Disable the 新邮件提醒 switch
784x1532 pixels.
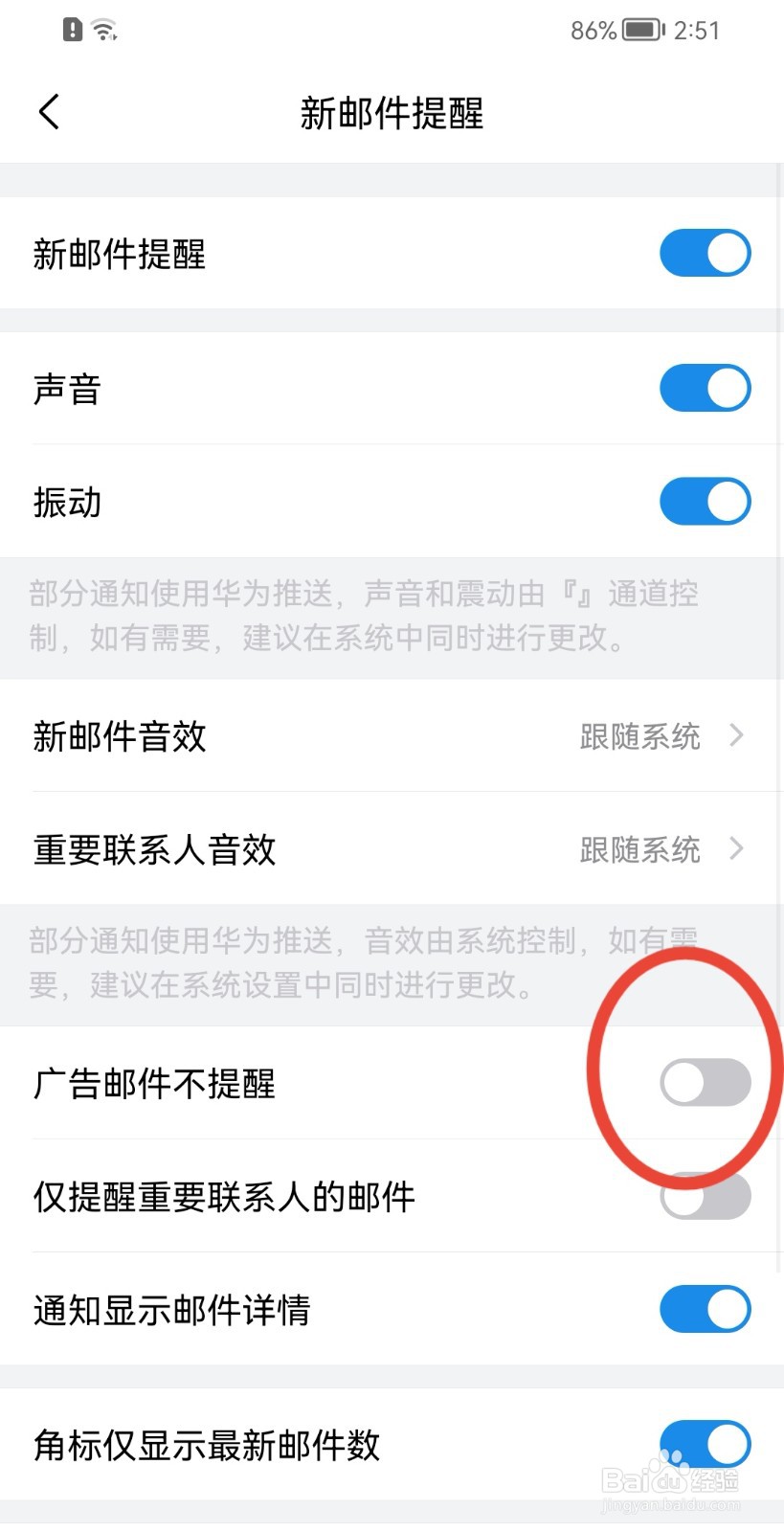click(706, 253)
